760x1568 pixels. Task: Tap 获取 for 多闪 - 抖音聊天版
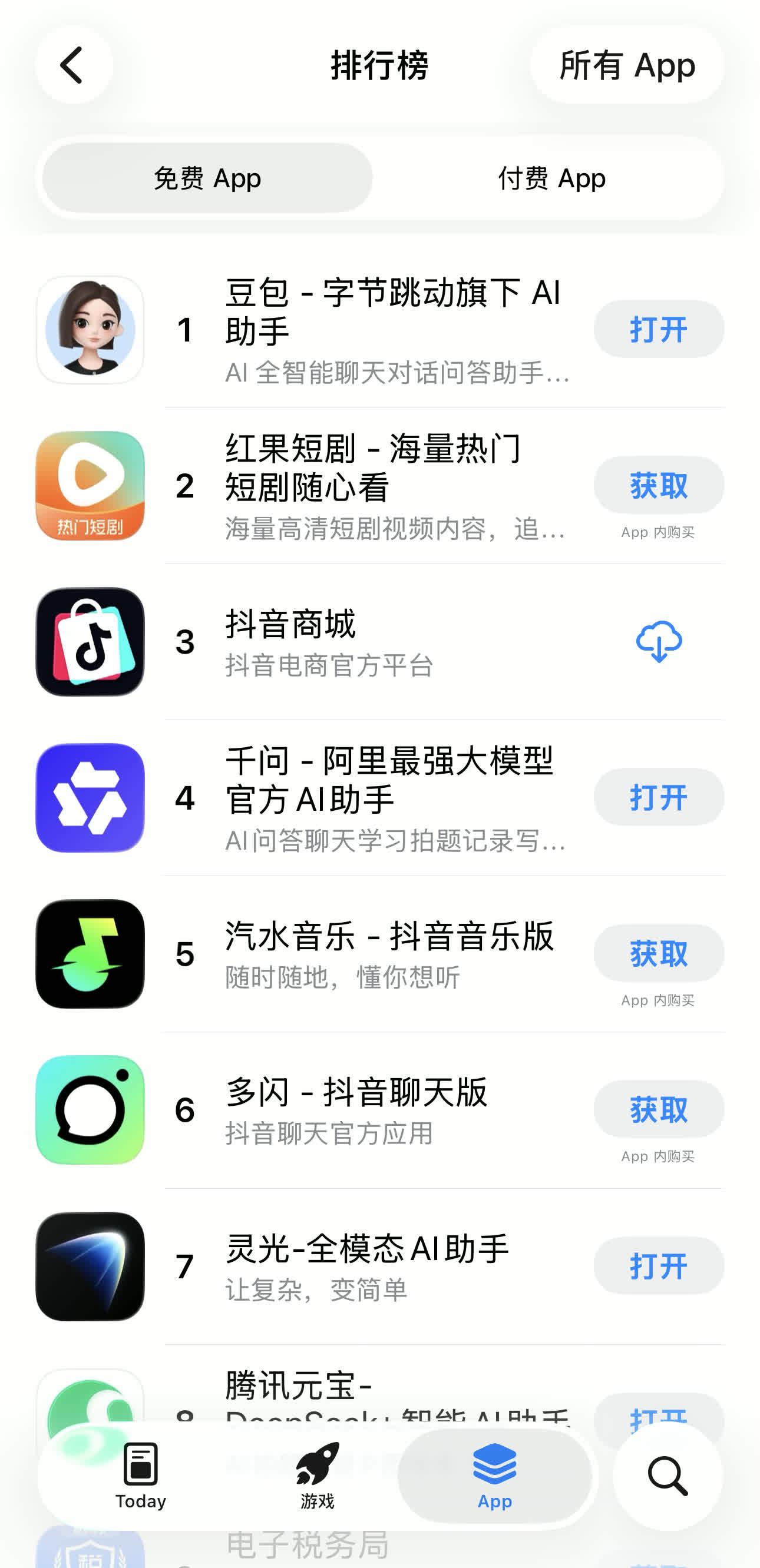tap(658, 1109)
